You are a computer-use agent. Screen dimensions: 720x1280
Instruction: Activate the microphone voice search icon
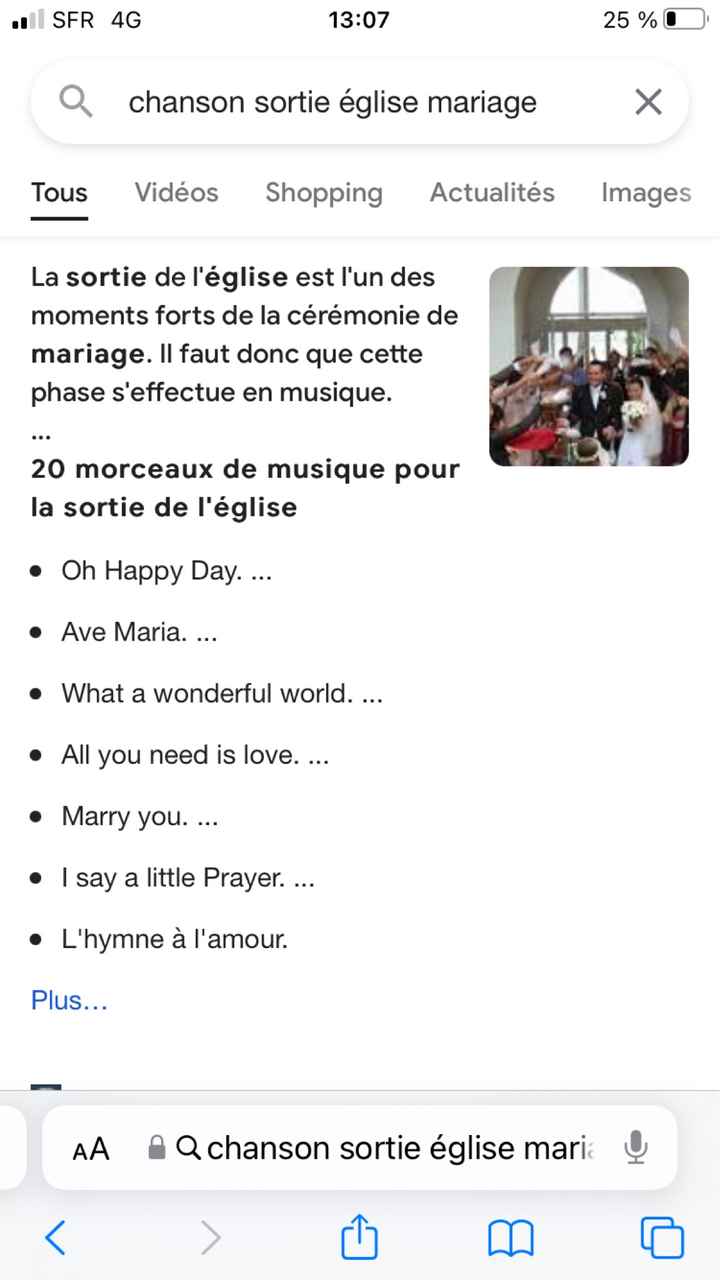click(x=637, y=1148)
